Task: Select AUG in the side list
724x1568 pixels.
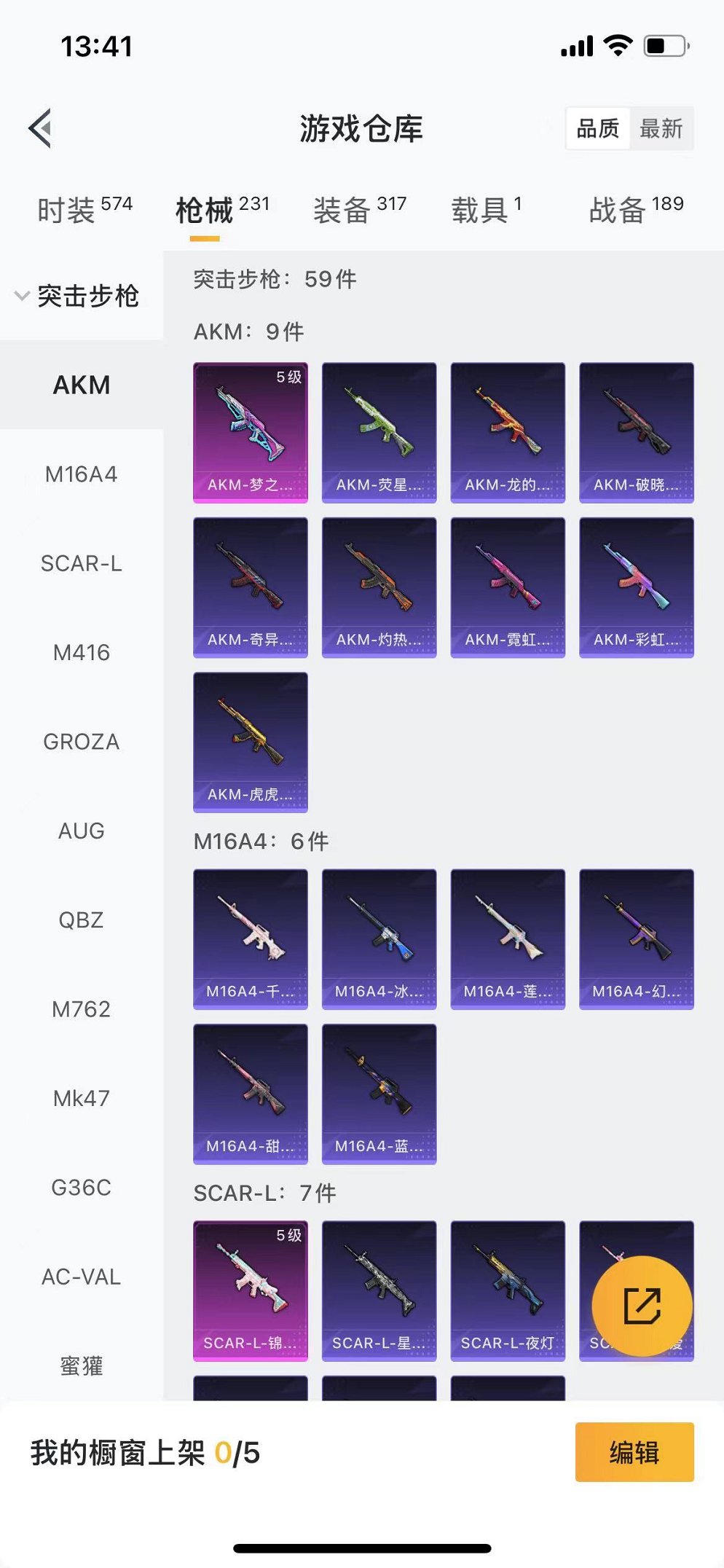Action: [x=81, y=831]
